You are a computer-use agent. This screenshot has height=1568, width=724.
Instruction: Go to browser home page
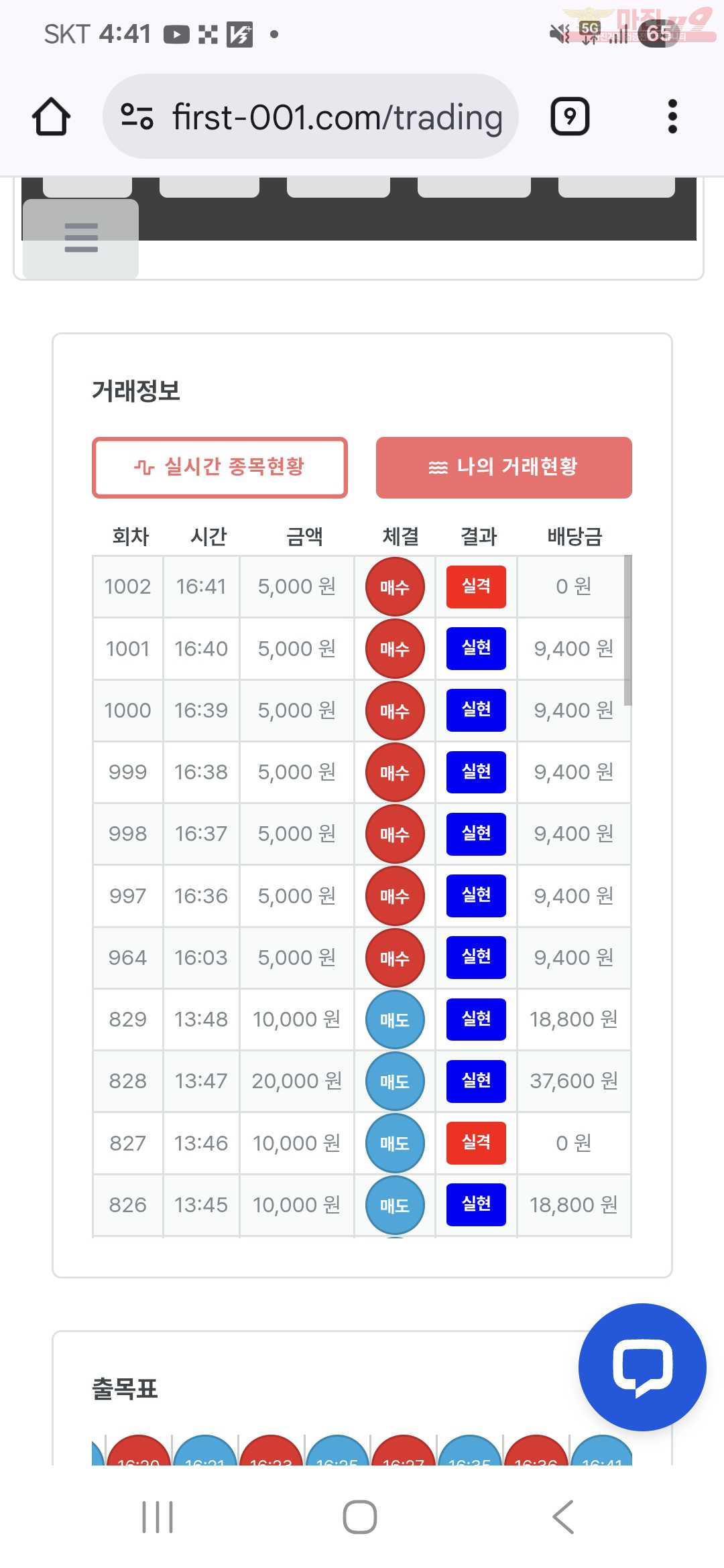[51, 117]
